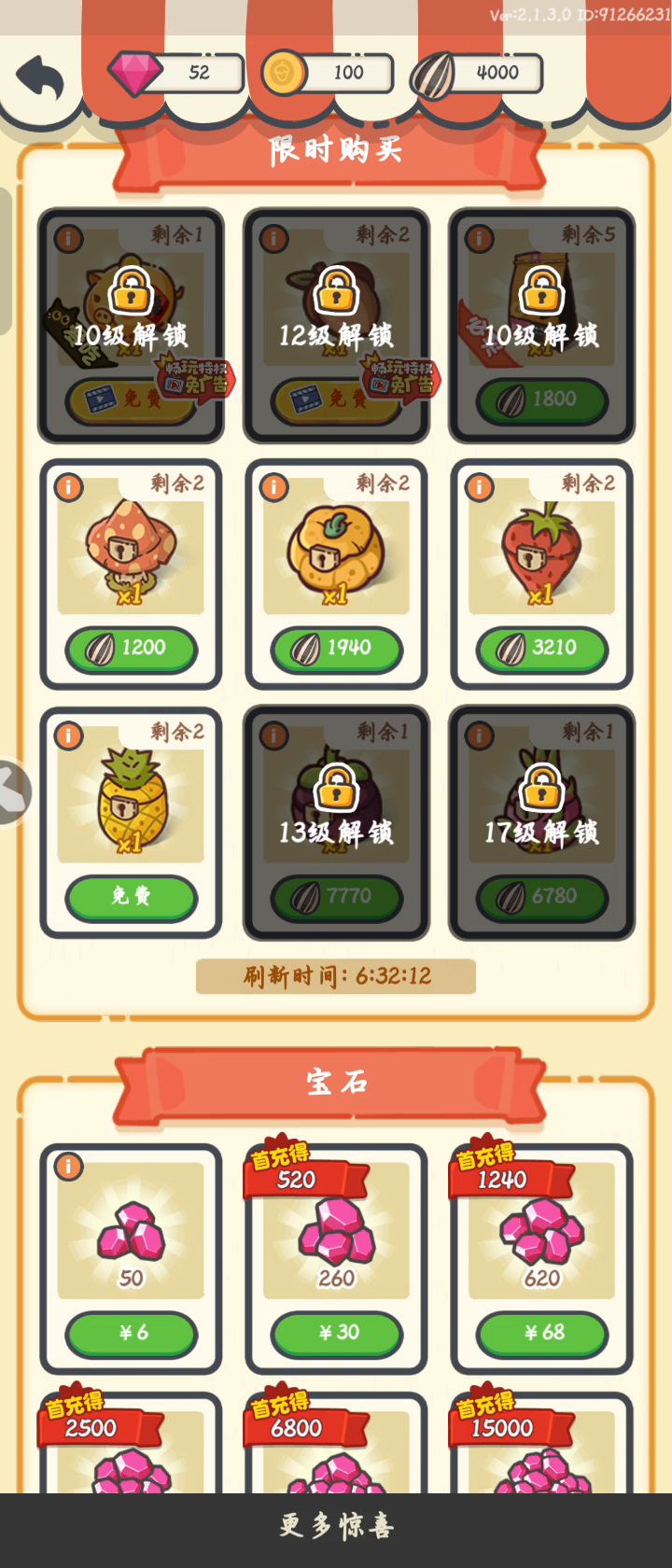Tap the locked 12级解锁 item card
Screen dimensions: 672x1568
coord(336,325)
